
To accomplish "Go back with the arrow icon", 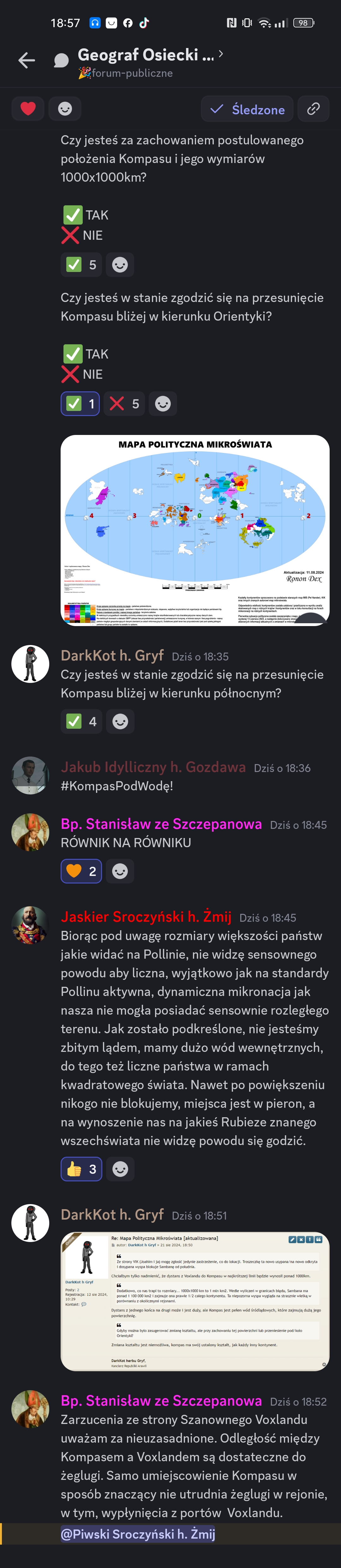I will click(26, 60).
